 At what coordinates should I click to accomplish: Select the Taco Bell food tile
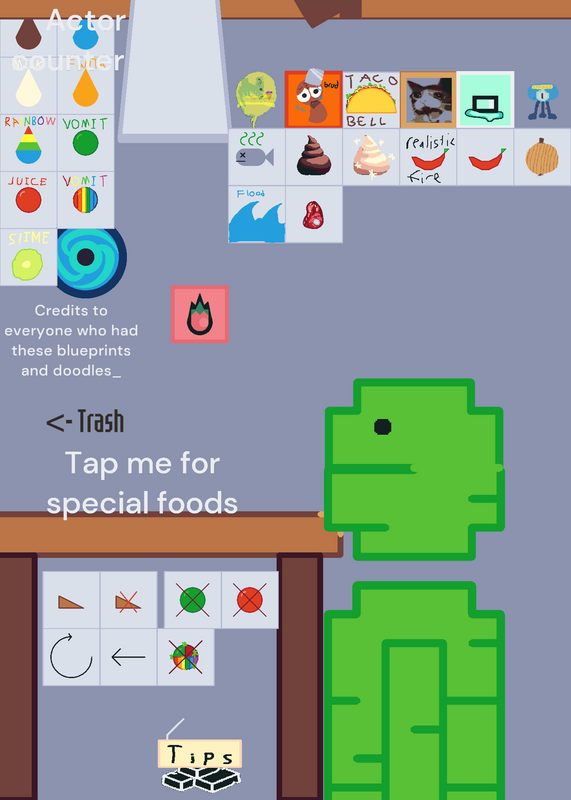point(371,99)
